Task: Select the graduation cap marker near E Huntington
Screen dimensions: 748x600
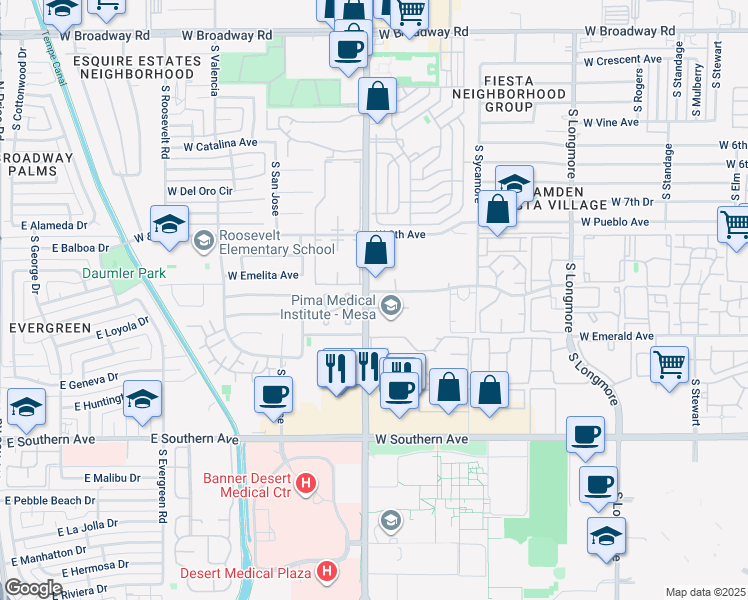Action: 142,398
